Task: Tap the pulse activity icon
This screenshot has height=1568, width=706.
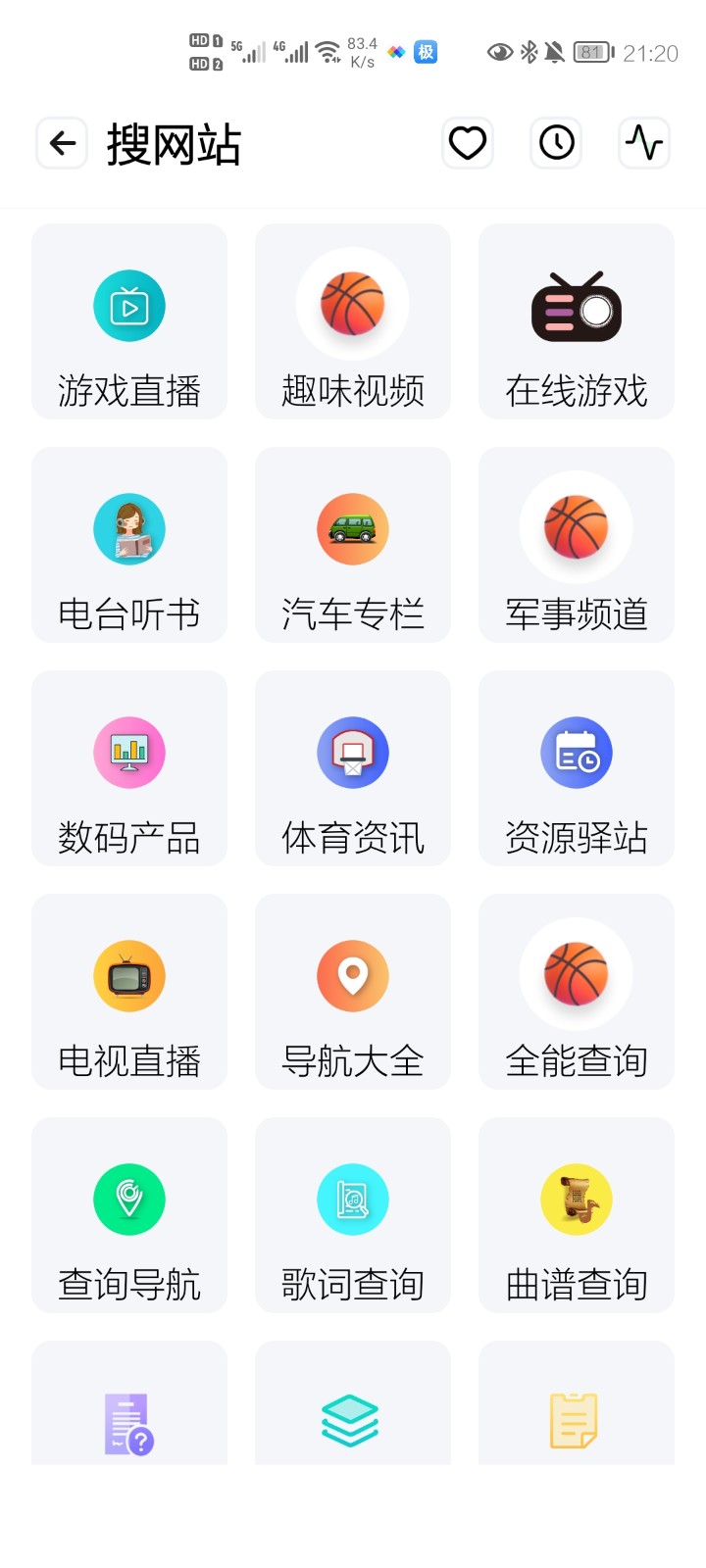Action: click(x=644, y=143)
